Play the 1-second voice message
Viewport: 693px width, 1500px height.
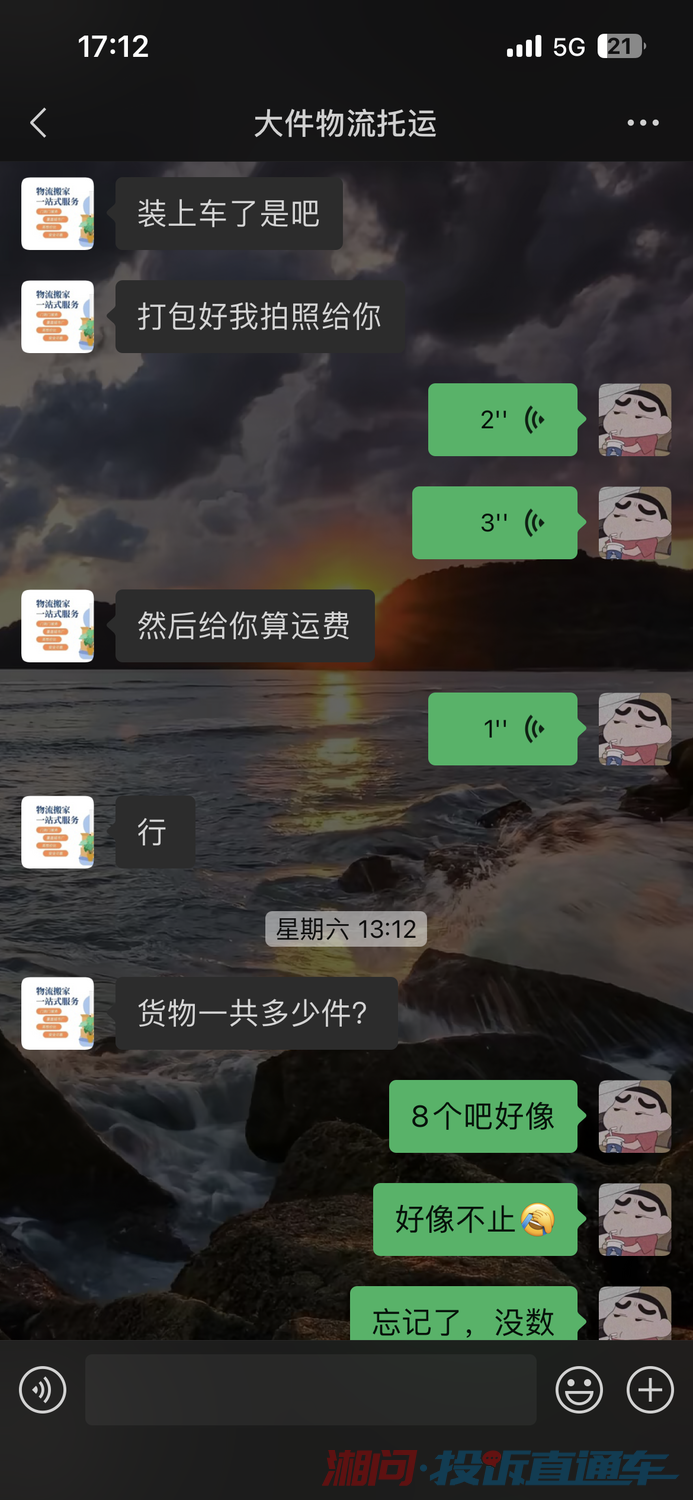pyautogui.click(x=503, y=729)
